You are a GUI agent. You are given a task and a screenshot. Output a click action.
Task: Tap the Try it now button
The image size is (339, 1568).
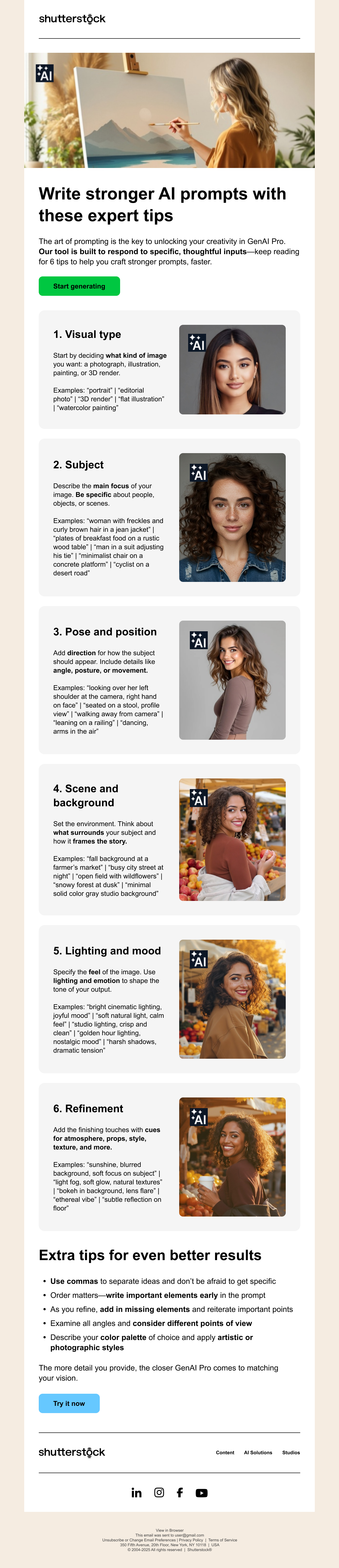(69, 1403)
